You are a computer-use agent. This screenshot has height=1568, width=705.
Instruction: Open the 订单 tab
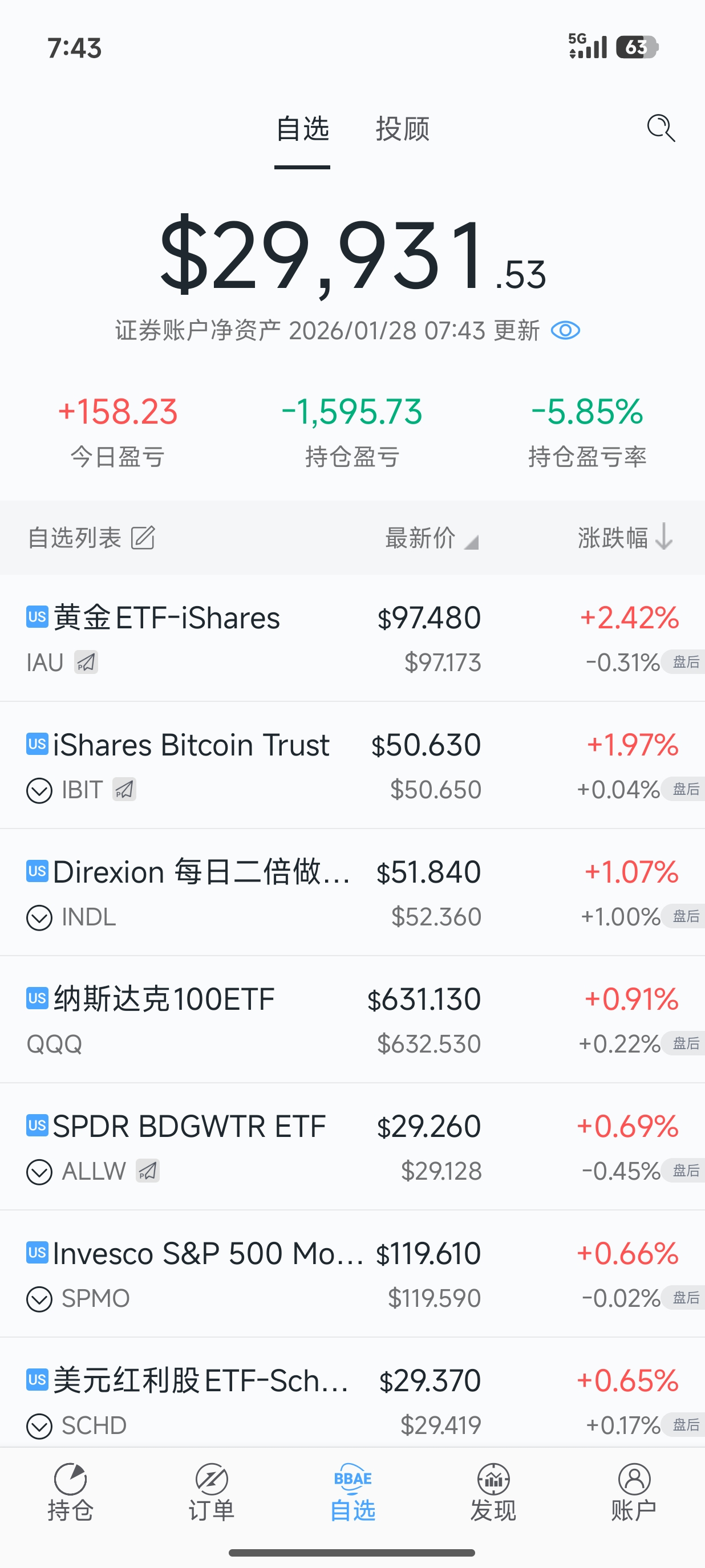pos(211,1493)
